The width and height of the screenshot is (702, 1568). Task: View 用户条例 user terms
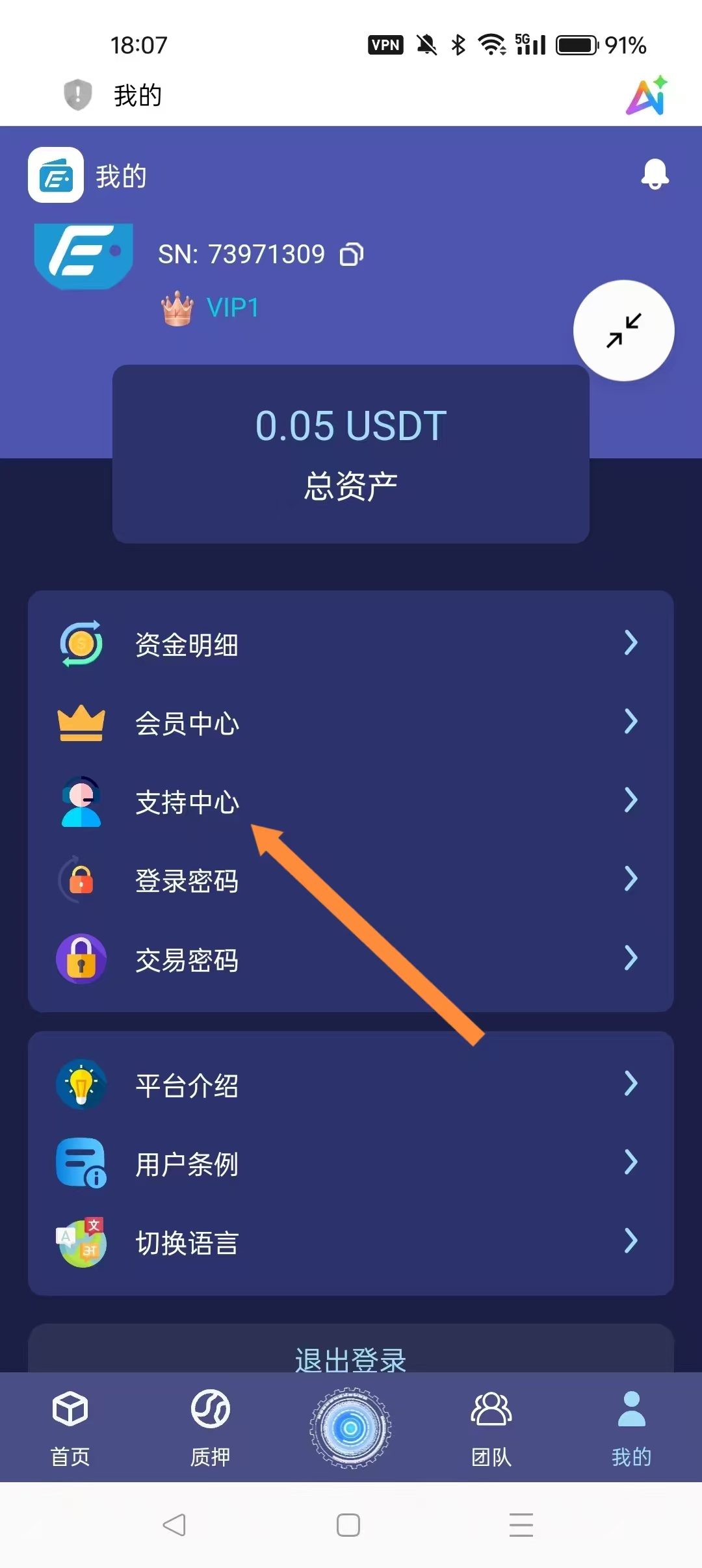[x=351, y=1164]
